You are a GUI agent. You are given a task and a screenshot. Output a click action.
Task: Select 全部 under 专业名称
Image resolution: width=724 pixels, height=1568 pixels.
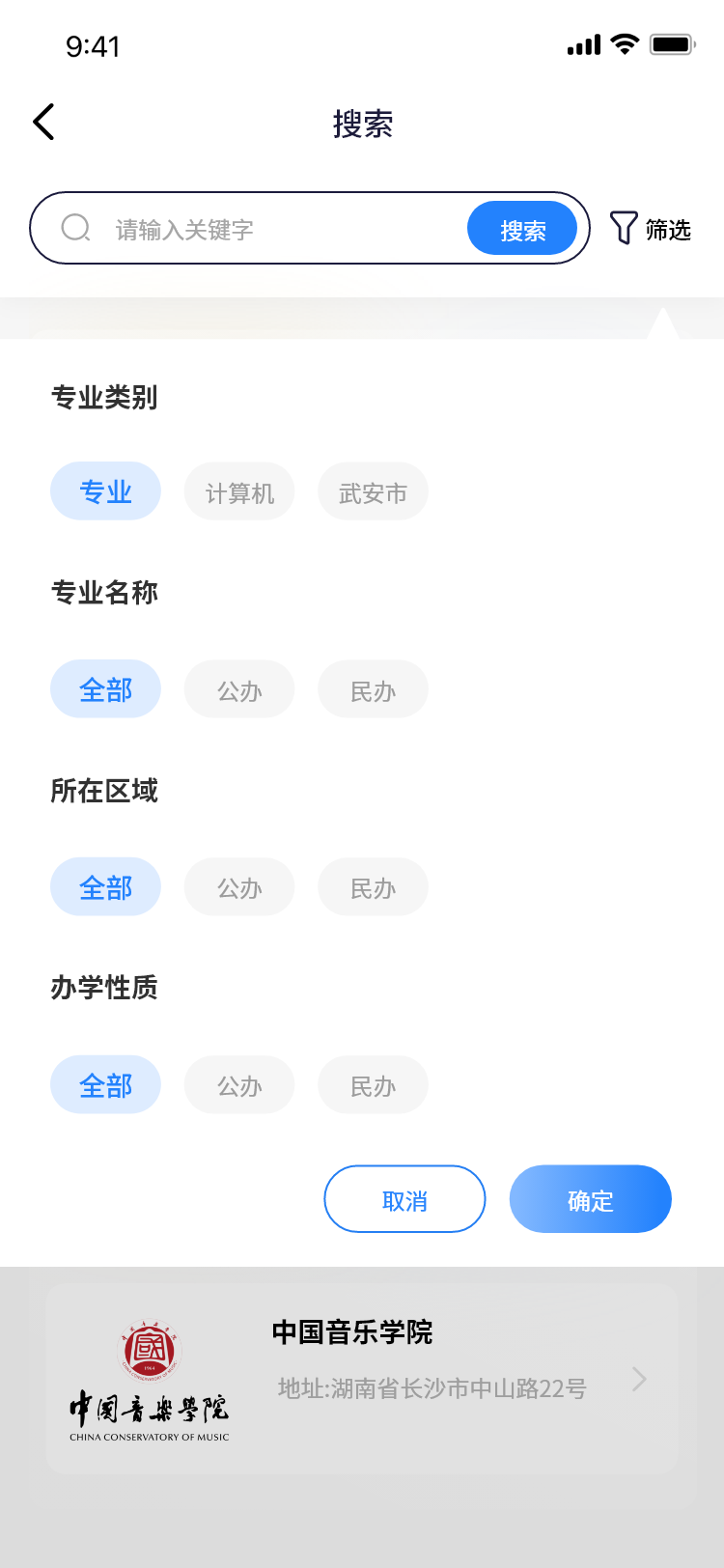(x=105, y=689)
